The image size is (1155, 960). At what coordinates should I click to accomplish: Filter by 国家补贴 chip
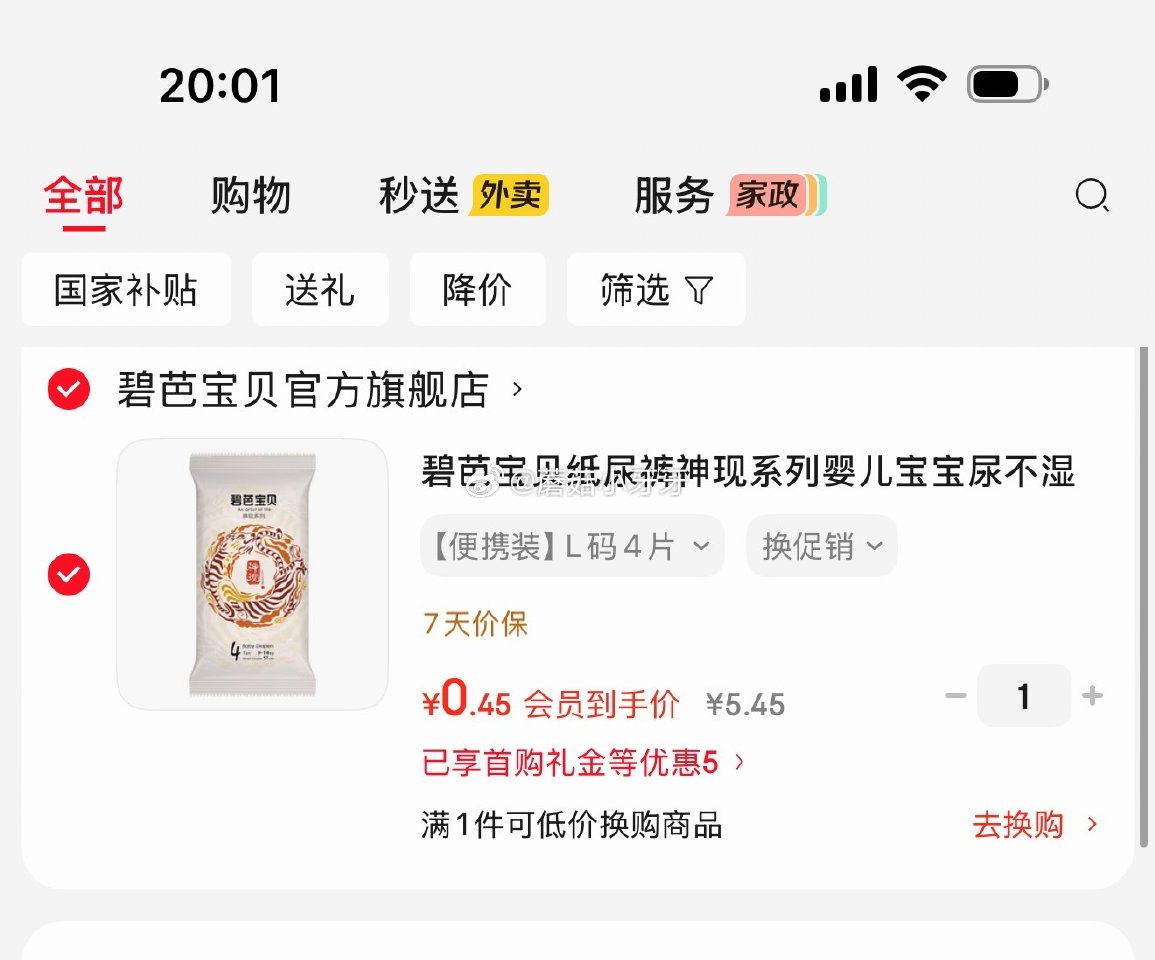(126, 290)
